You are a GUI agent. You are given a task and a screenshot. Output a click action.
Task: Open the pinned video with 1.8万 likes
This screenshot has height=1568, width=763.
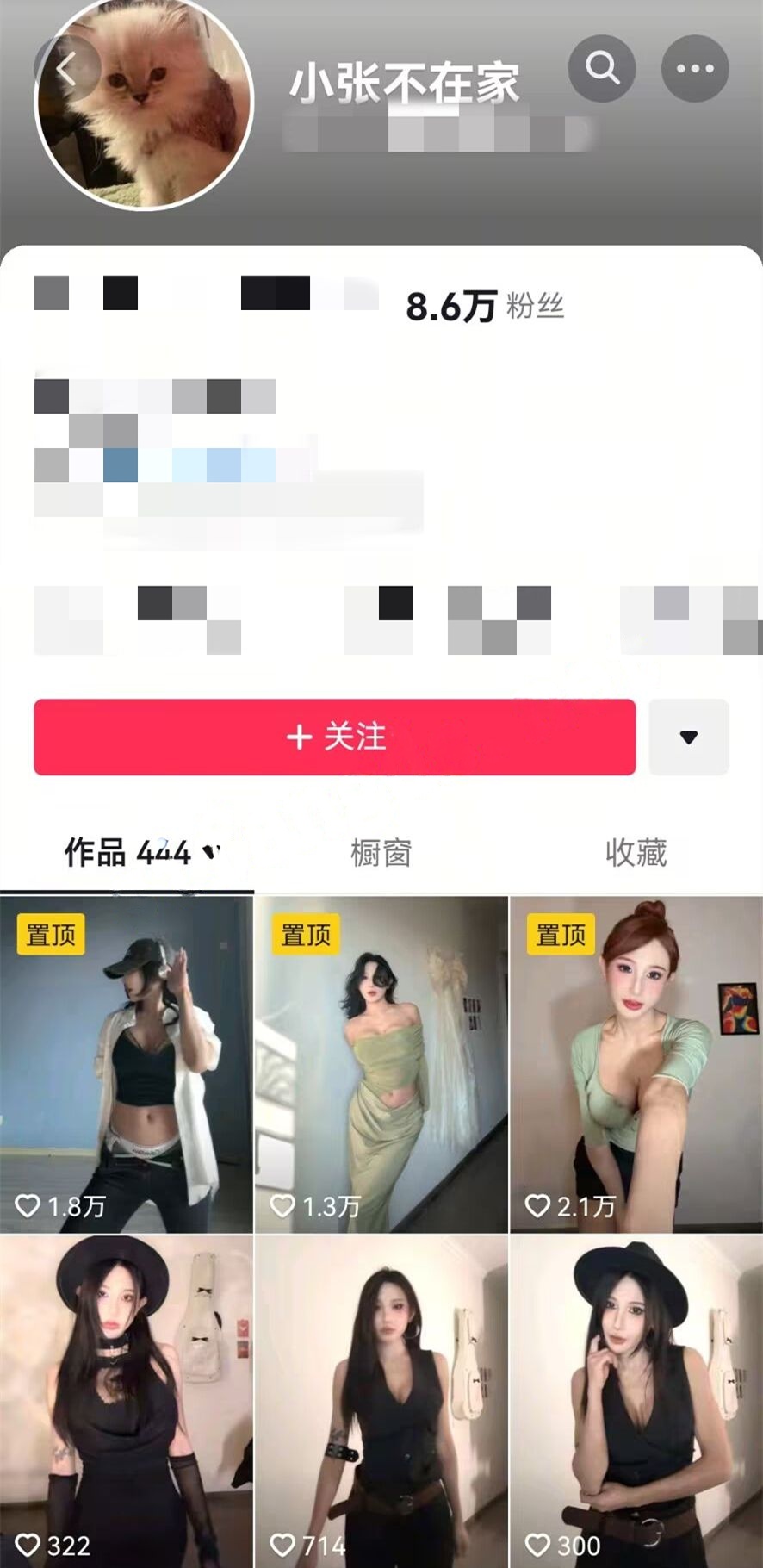(x=127, y=1064)
